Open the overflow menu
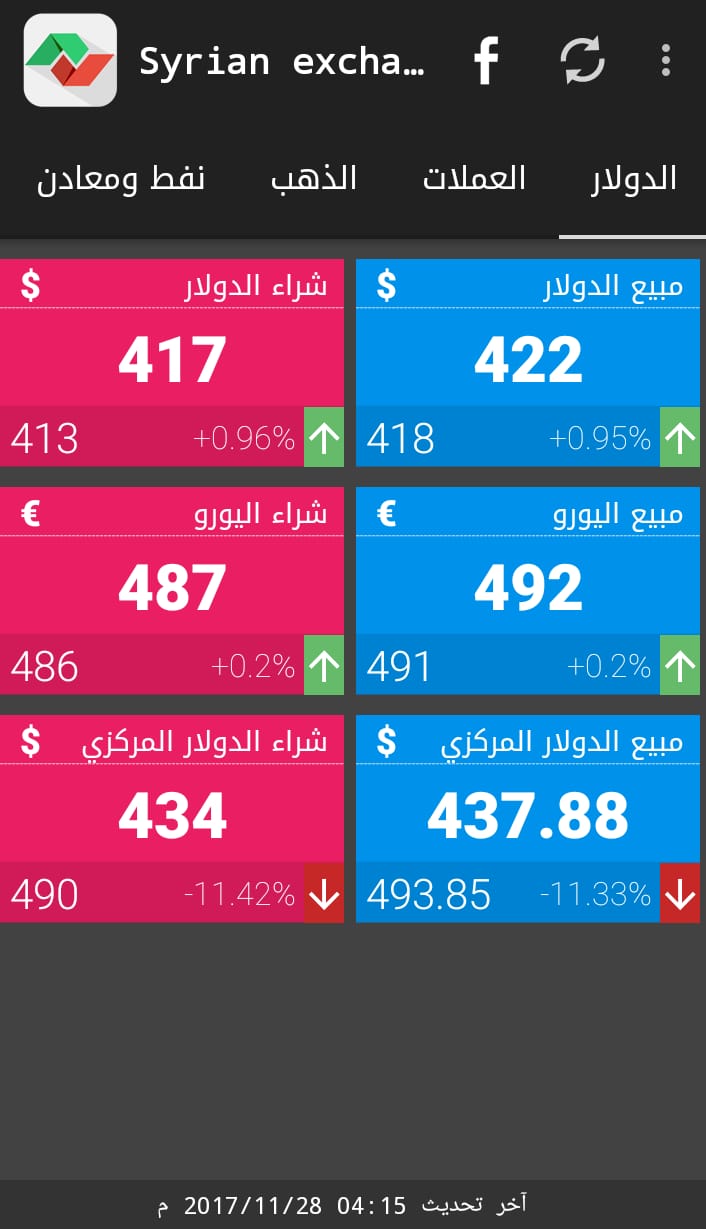706x1229 pixels. [x=666, y=61]
